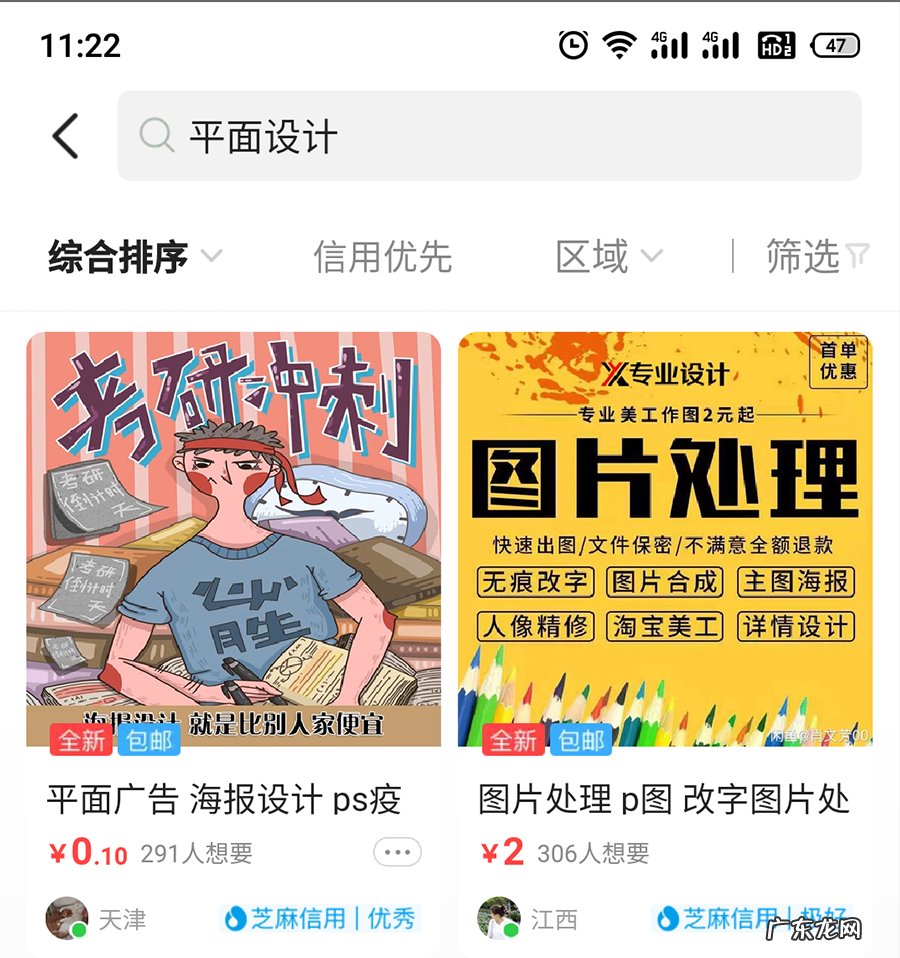The image size is (900, 958).
Task: Switch to 信用优先 sorting
Action: point(383,258)
